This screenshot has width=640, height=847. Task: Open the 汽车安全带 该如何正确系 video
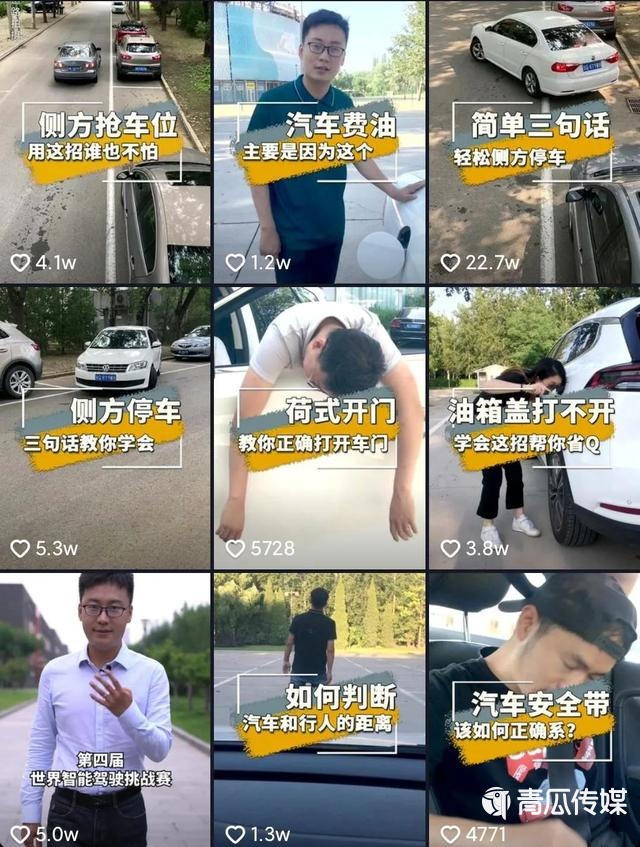click(534, 710)
